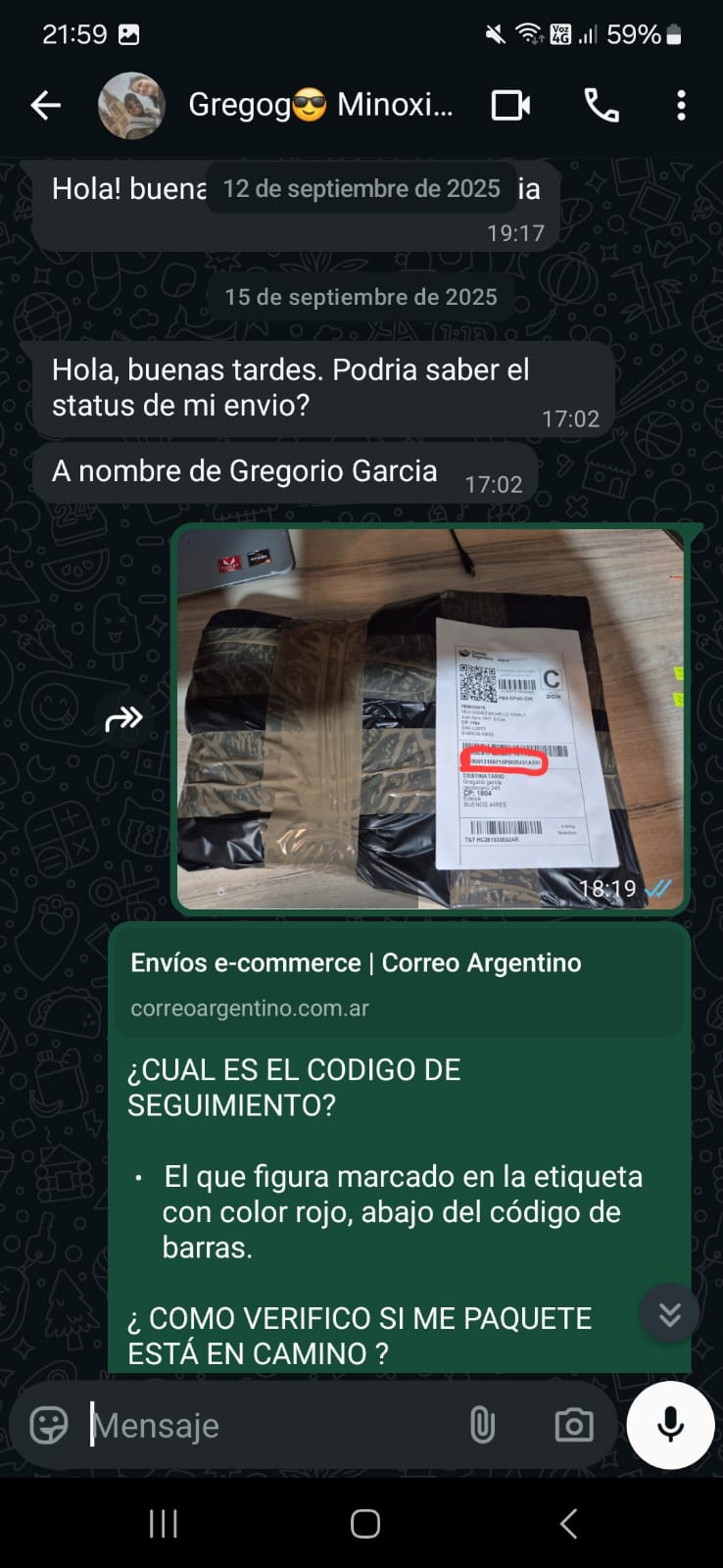723x1568 pixels.
Task: Start a video call with Gregog
Action: pyautogui.click(x=510, y=105)
